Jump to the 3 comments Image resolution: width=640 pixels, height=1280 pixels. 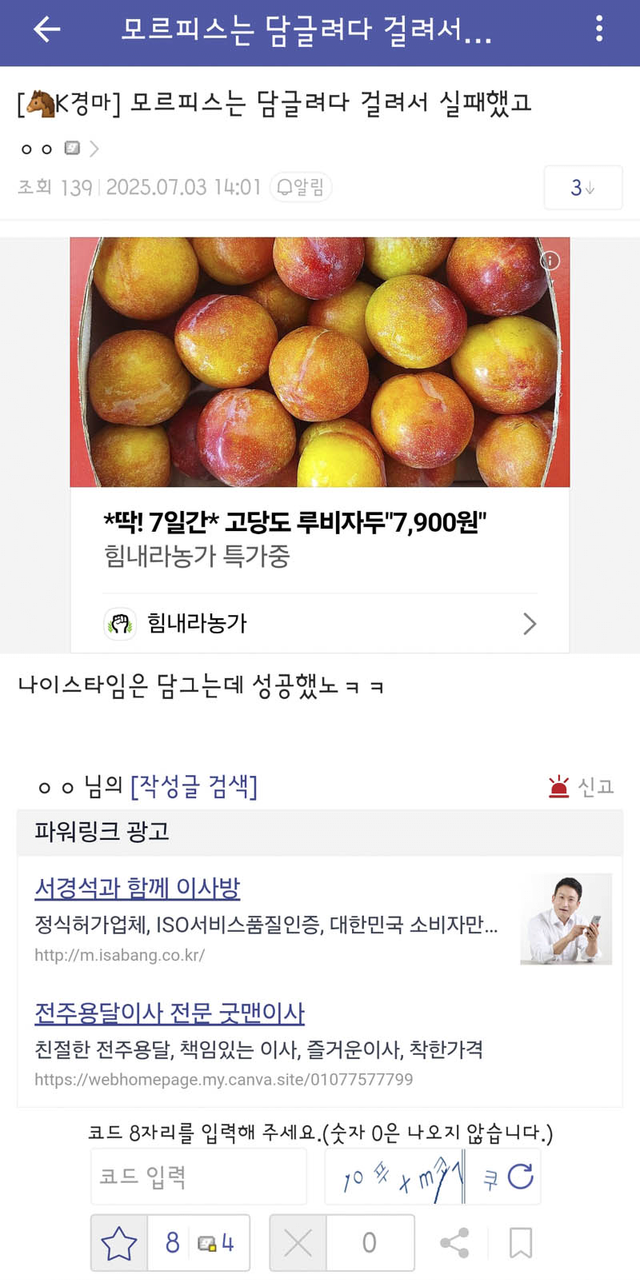582,187
